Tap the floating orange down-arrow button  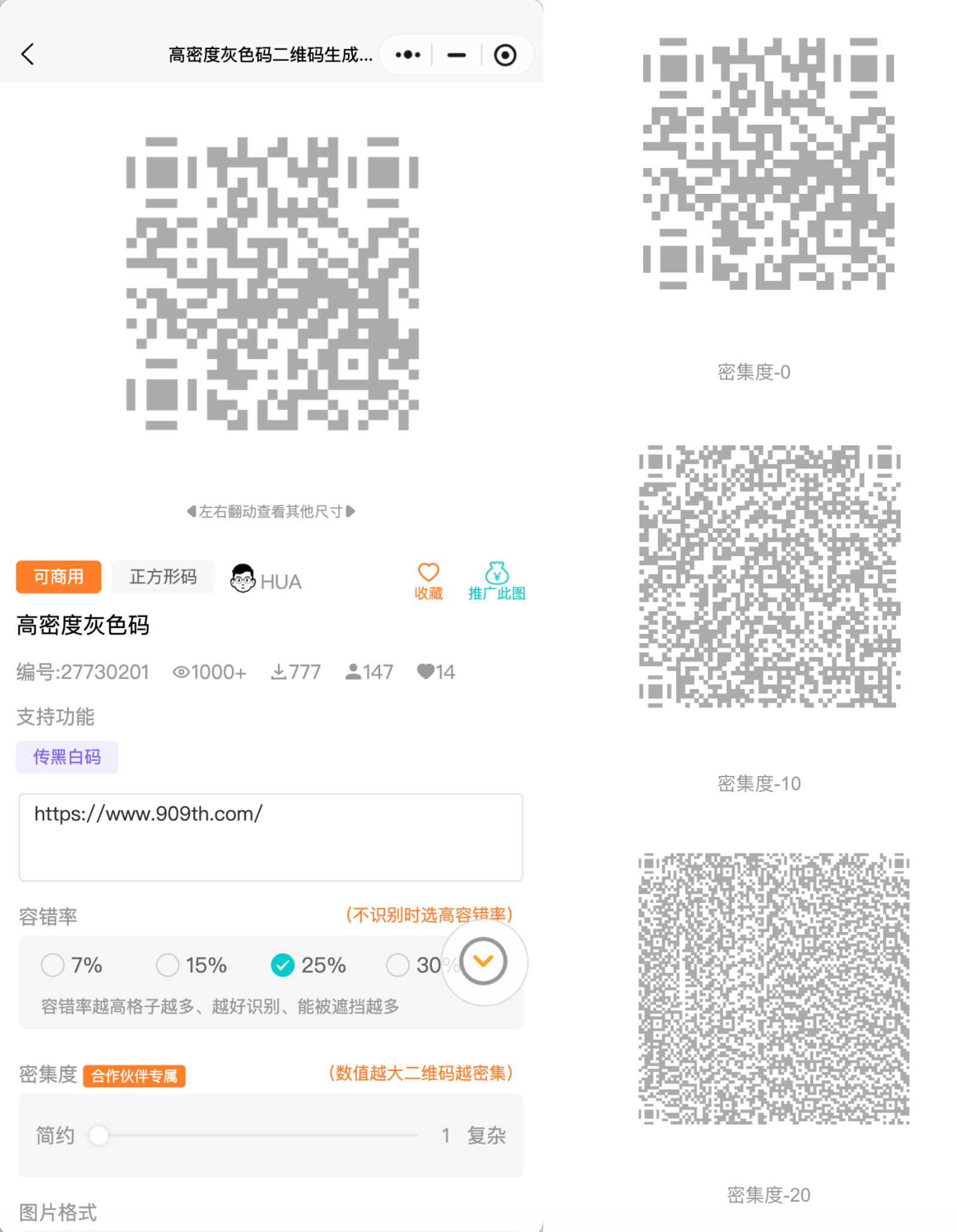(x=483, y=961)
